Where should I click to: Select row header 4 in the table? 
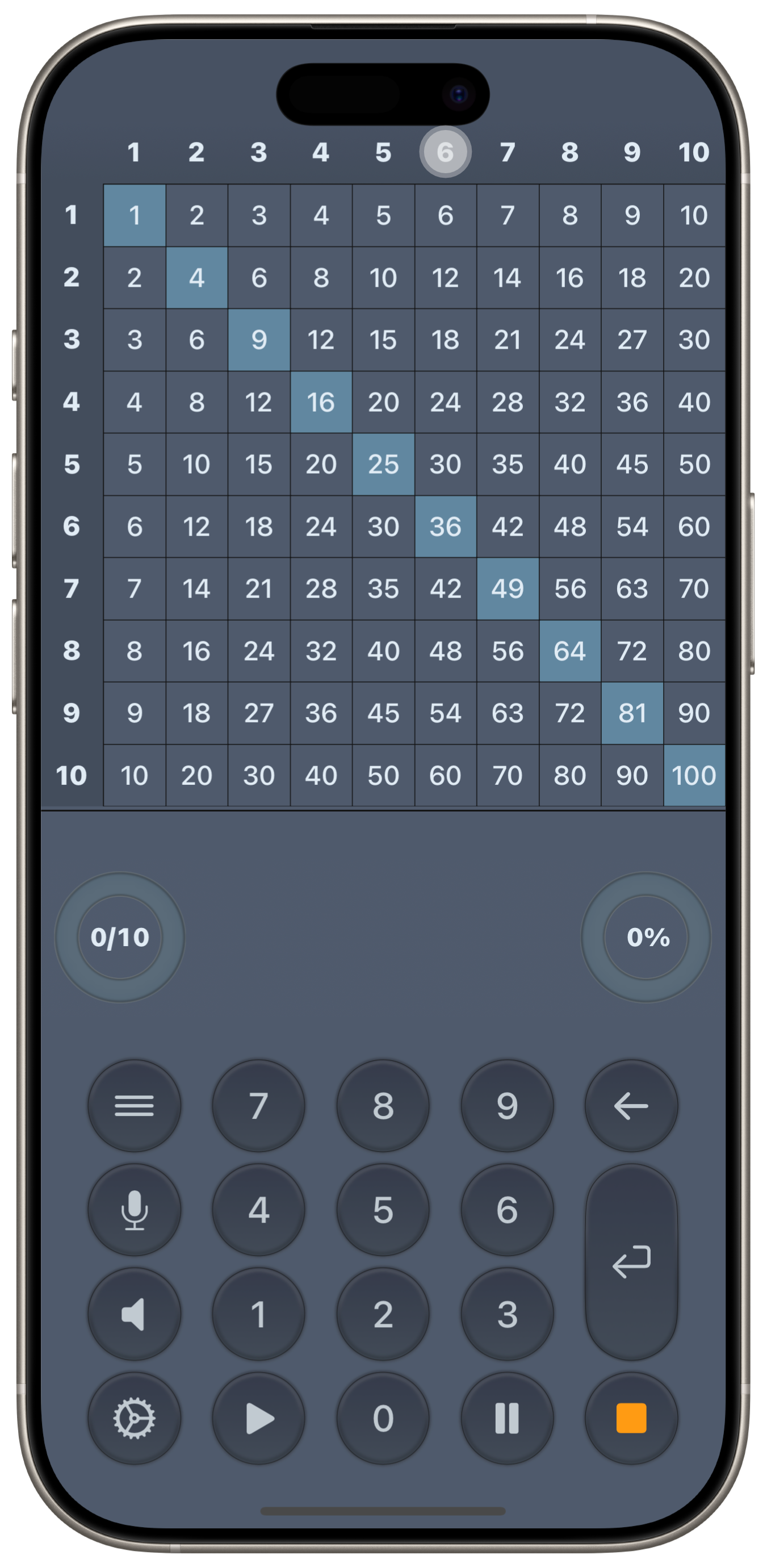click(x=71, y=402)
